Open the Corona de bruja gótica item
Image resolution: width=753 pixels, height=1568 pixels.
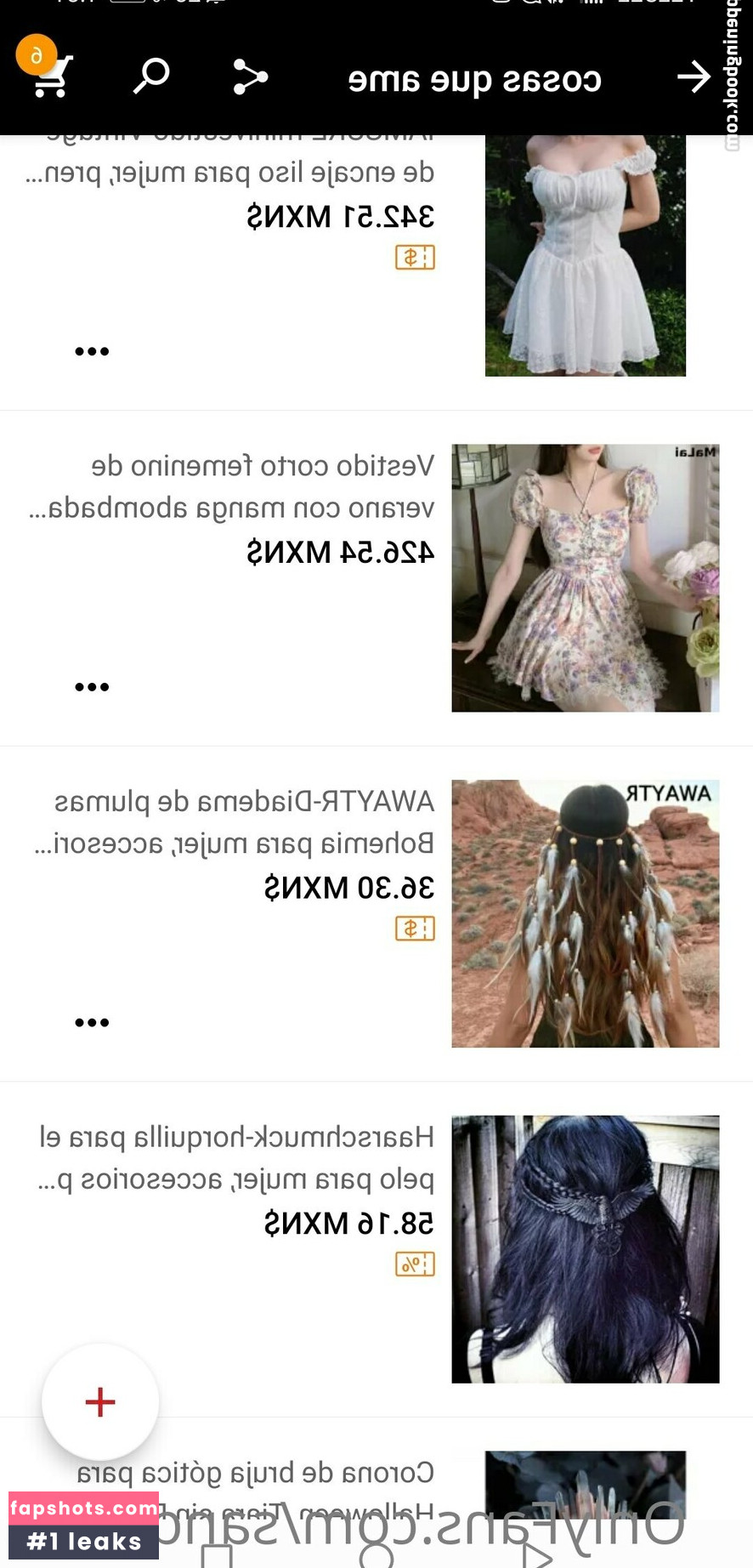tap(585, 1484)
